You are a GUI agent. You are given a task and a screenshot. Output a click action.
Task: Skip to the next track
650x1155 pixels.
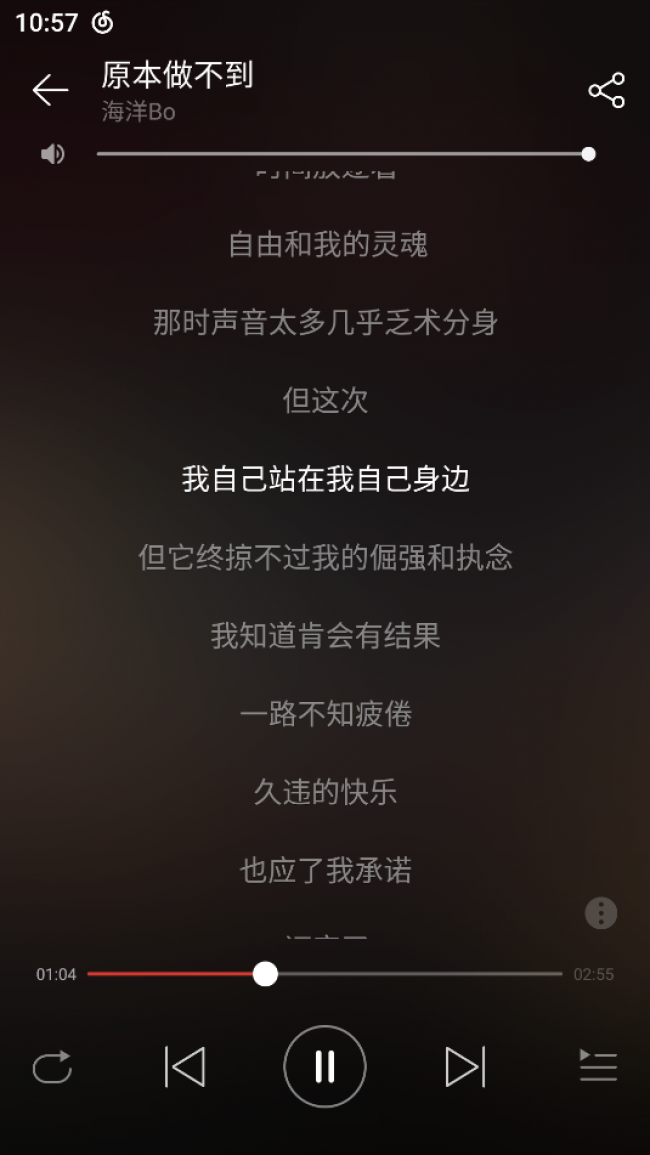pos(465,1067)
